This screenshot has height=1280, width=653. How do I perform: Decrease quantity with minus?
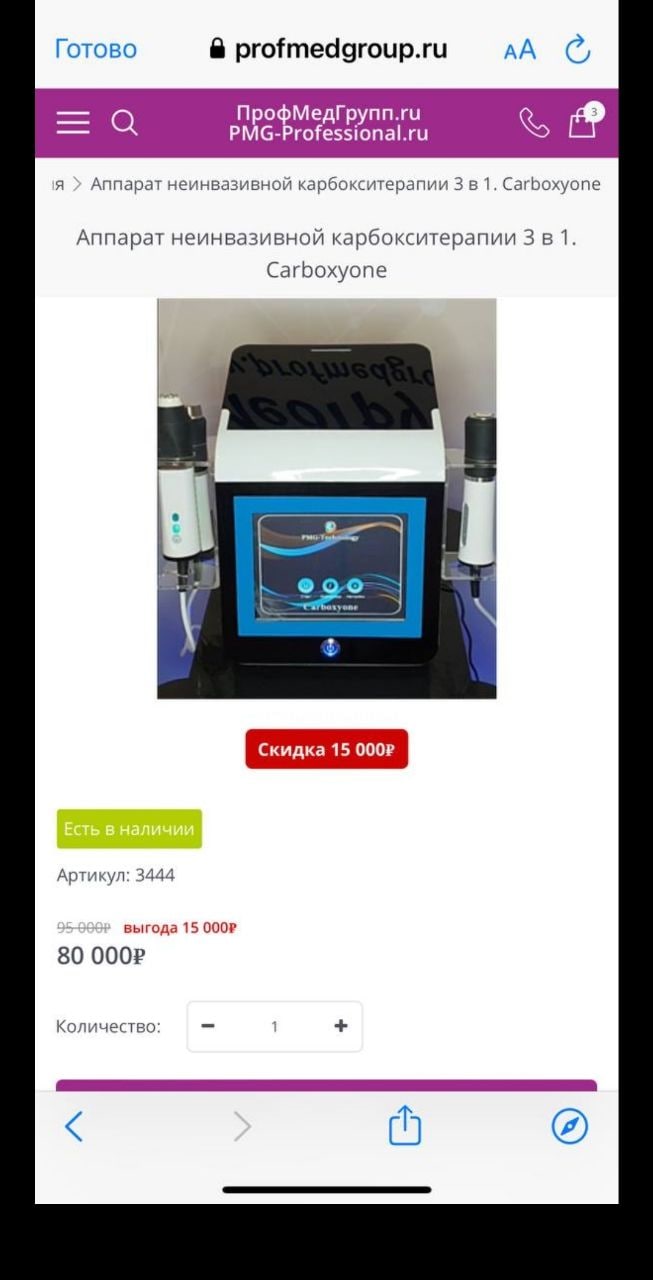tap(208, 1026)
